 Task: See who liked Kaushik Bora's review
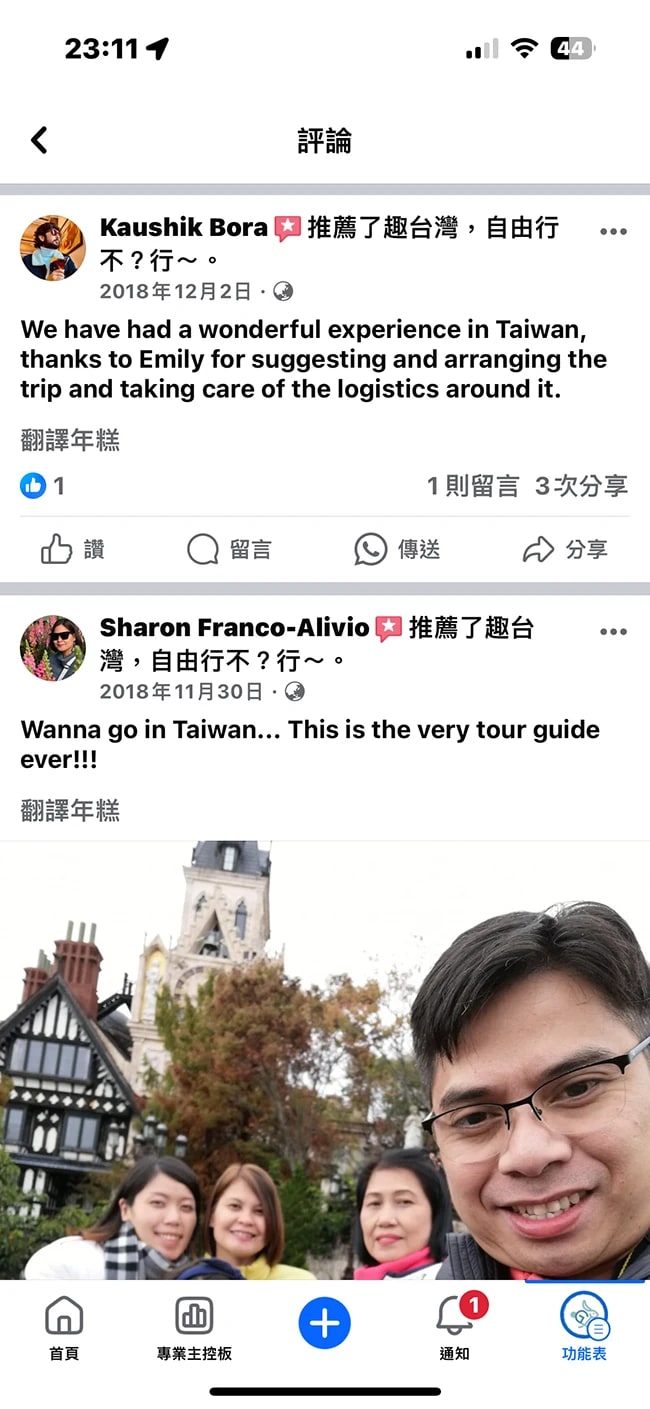43,486
